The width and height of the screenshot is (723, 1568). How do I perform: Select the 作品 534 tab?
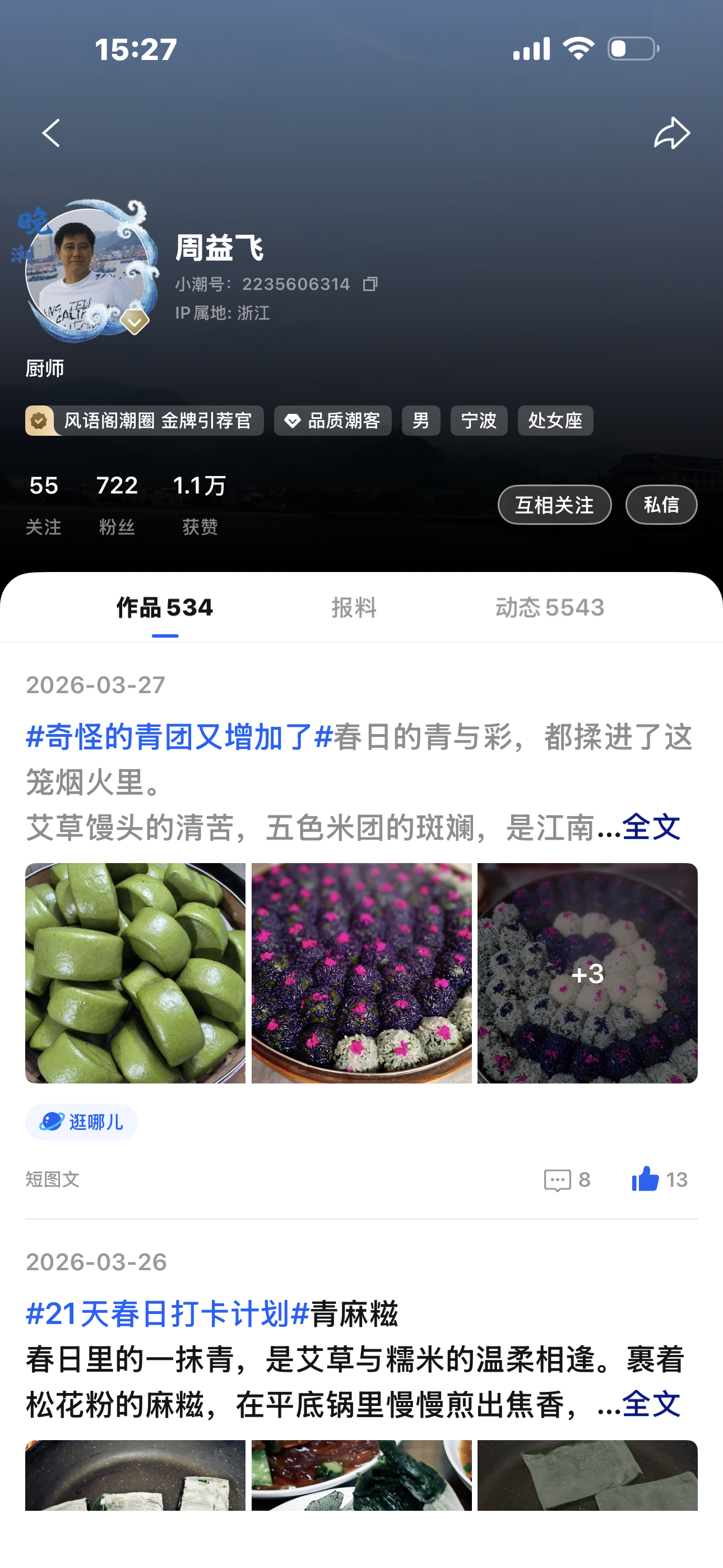pyautogui.click(x=165, y=607)
